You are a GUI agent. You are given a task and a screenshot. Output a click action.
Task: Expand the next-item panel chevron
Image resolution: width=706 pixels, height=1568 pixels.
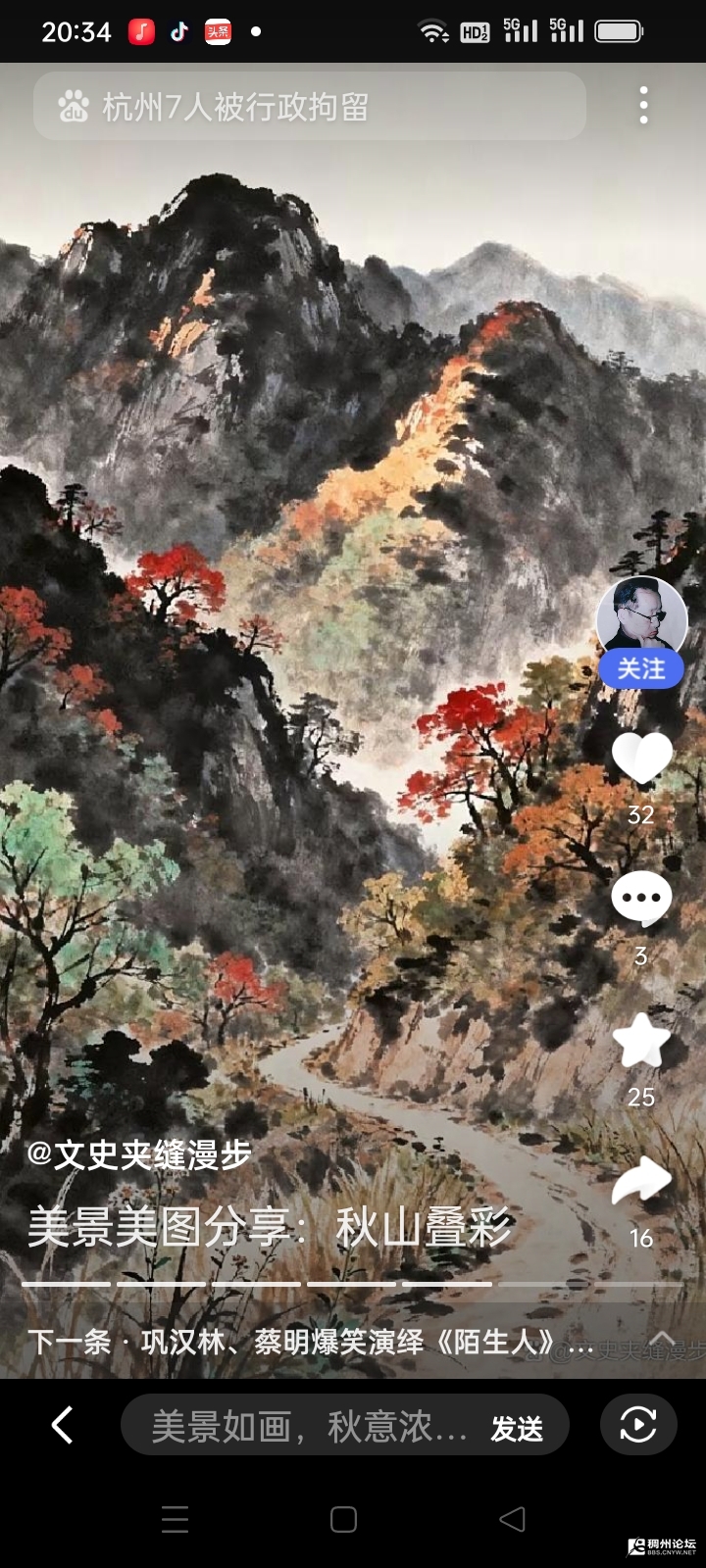click(x=663, y=1339)
